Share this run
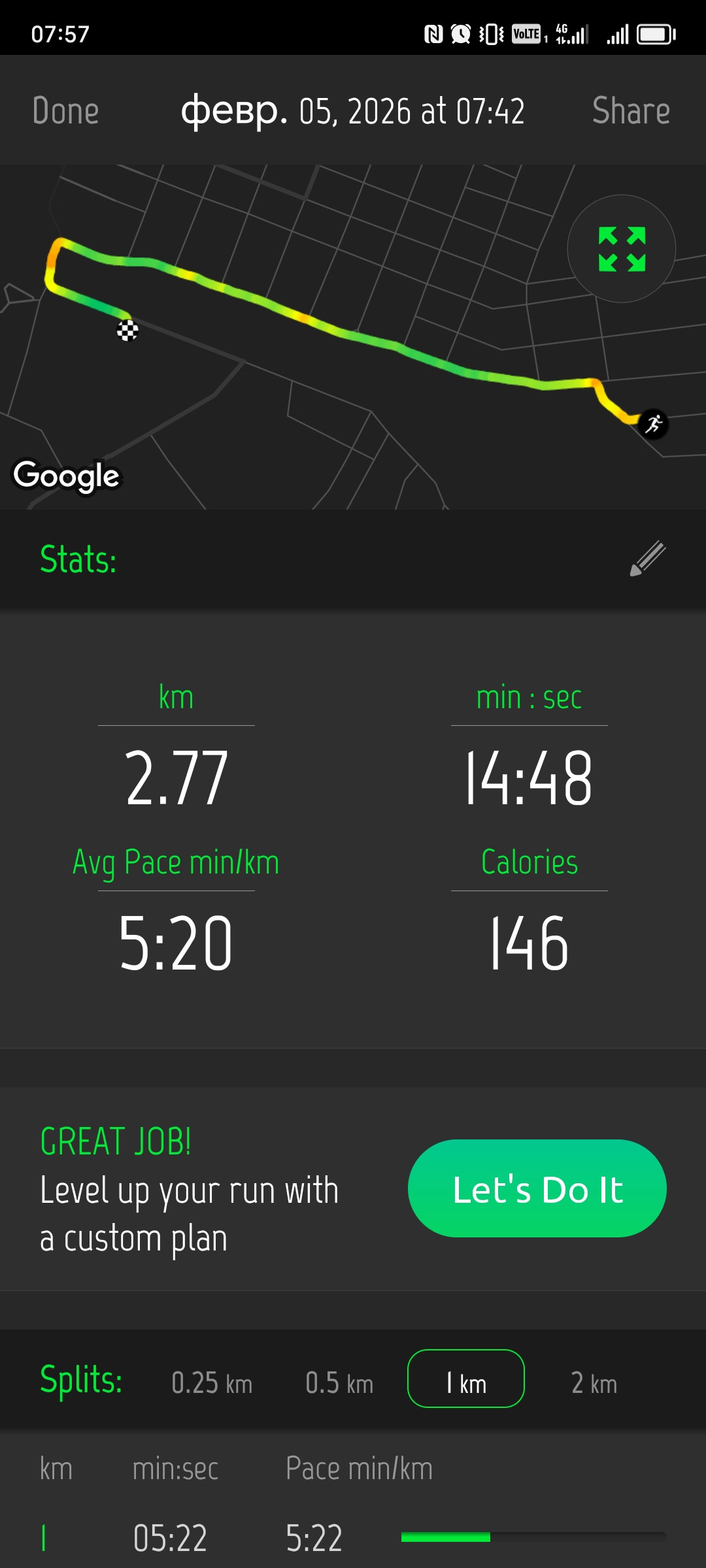 coord(631,110)
